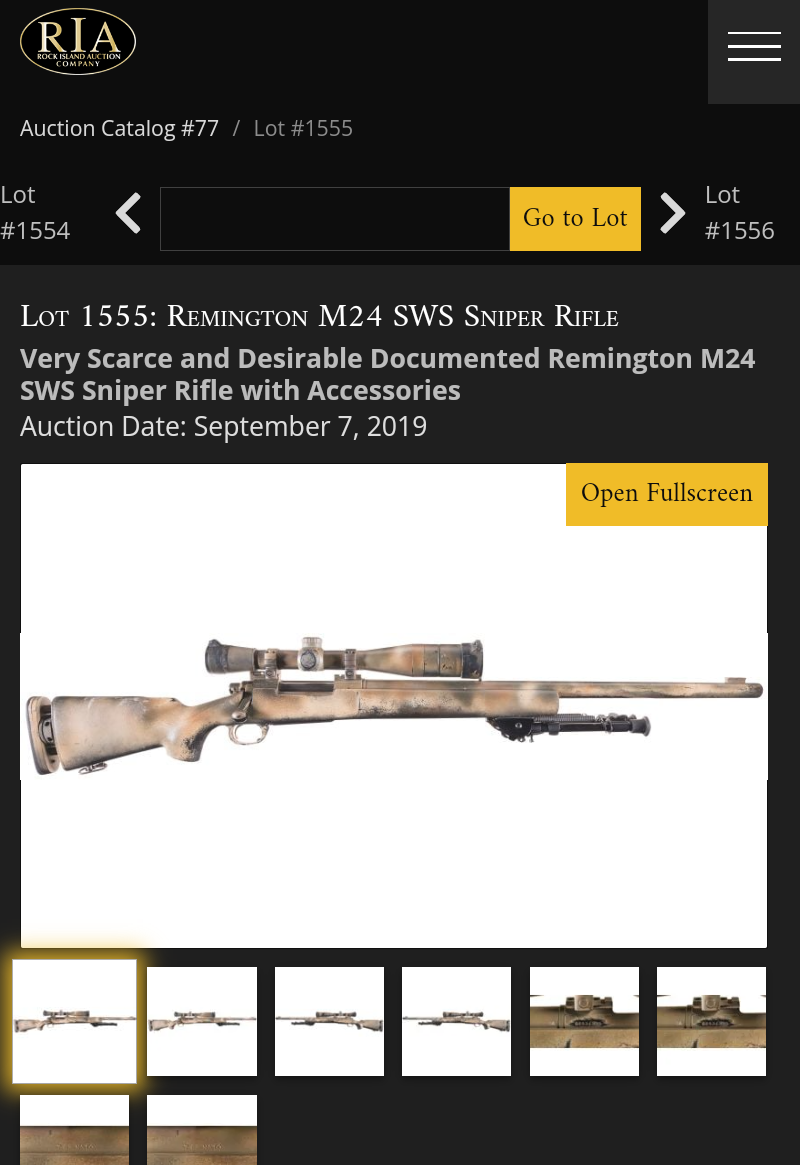Select the sixth close-up receiver thumbnail
This screenshot has width=800, height=1165.
[x=711, y=1021]
